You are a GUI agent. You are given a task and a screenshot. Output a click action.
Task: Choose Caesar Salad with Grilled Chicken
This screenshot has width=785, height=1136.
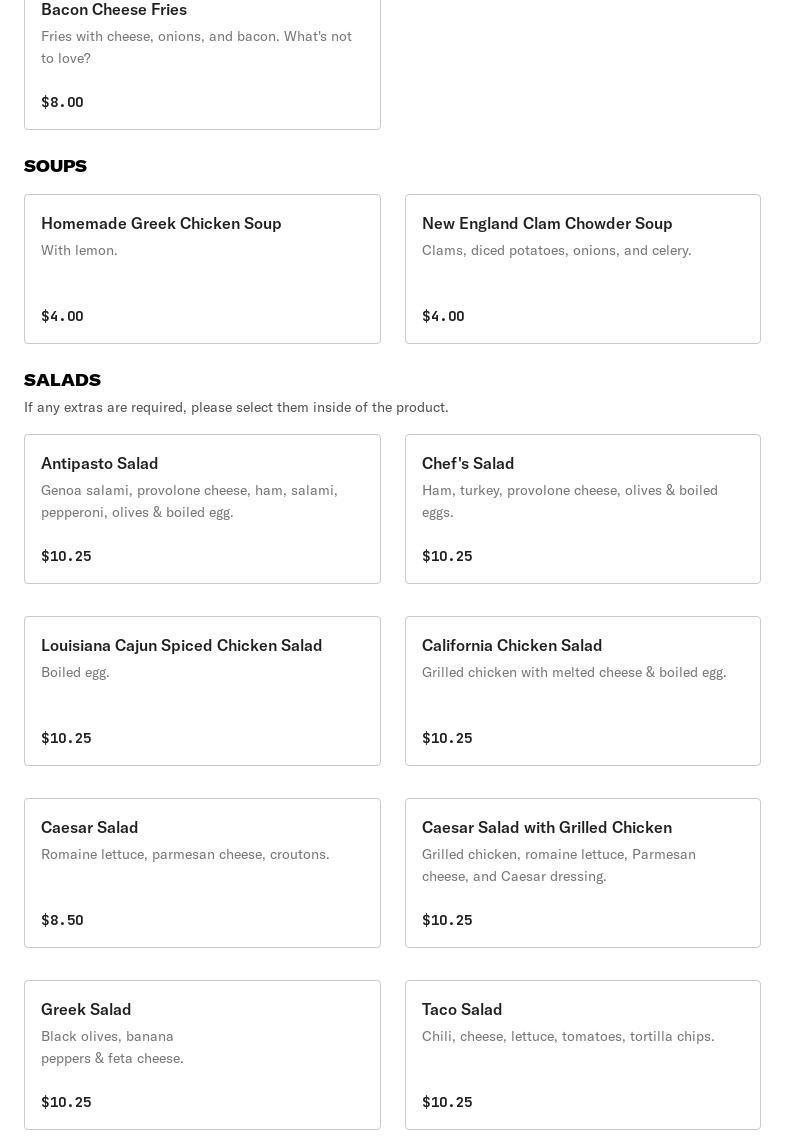tap(582, 872)
